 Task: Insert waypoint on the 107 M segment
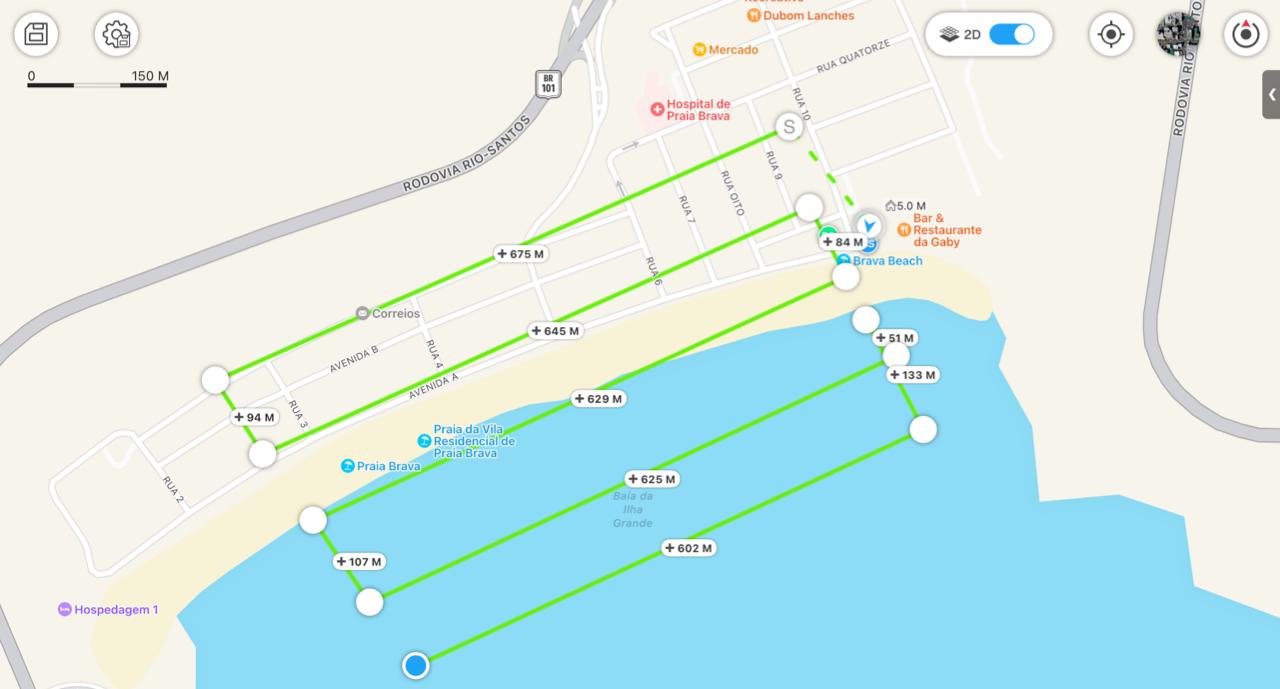[x=359, y=561]
